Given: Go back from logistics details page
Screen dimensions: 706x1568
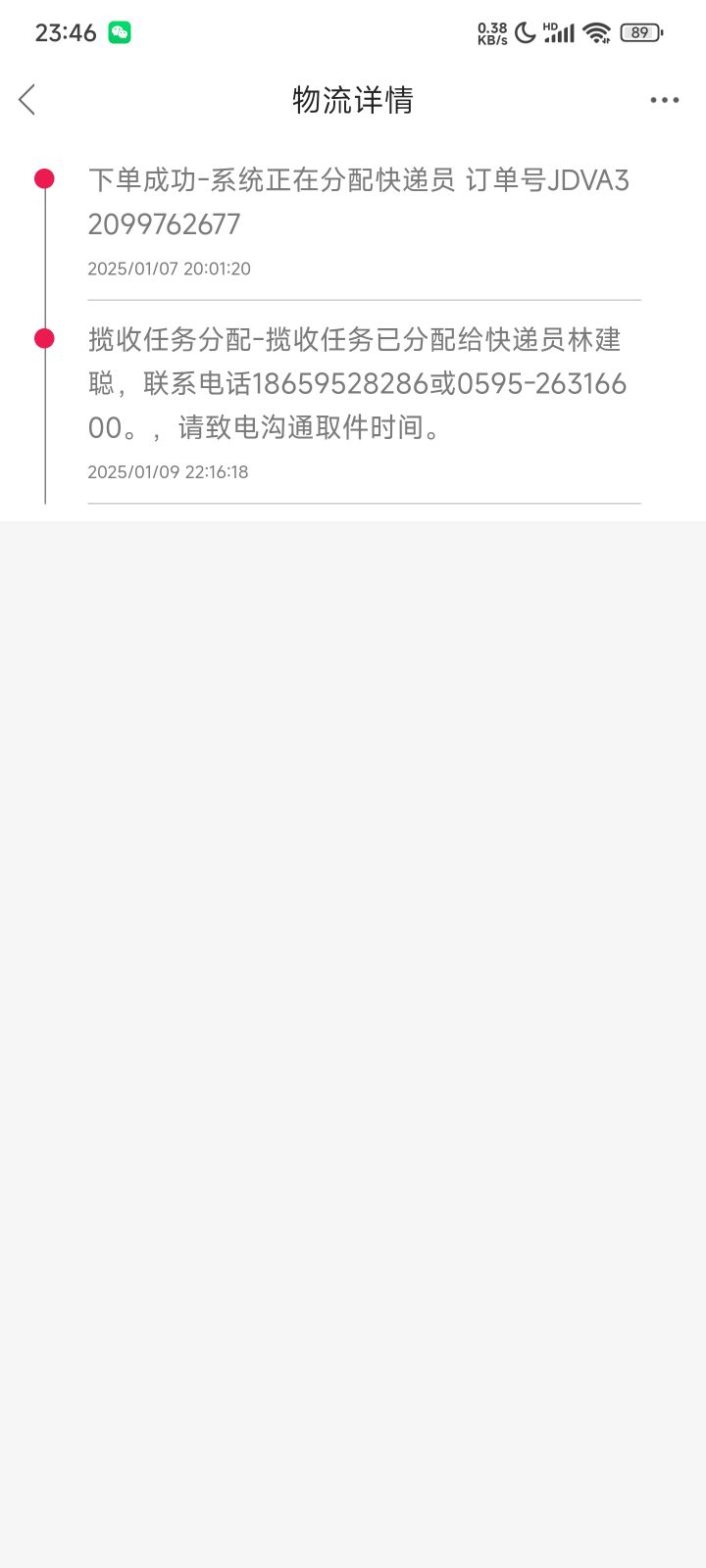Looking at the screenshot, I should tap(27, 99).
